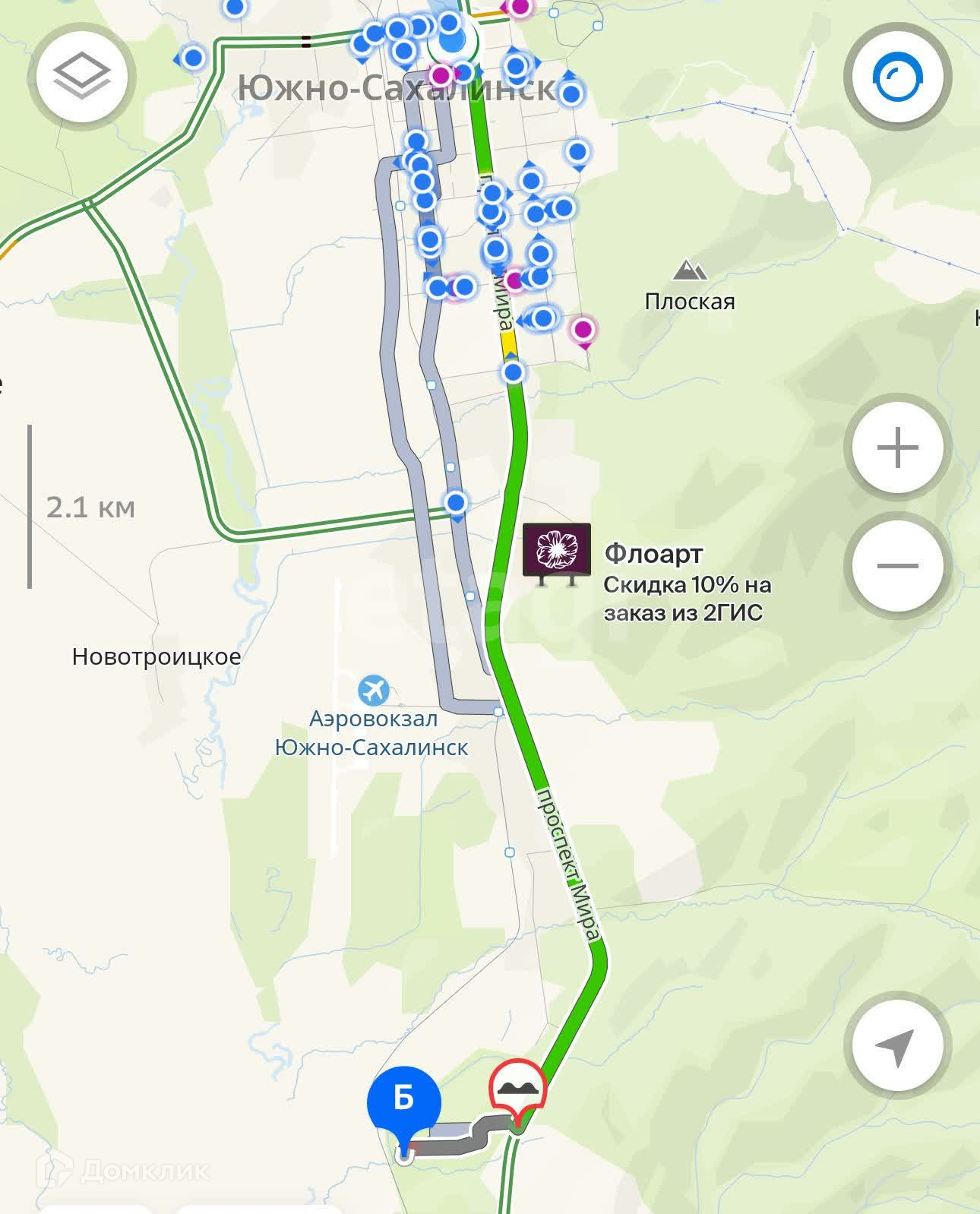The height and width of the screenshot is (1214, 980).
Task: Open the Флоарт advertisement marker
Action: pos(557,551)
